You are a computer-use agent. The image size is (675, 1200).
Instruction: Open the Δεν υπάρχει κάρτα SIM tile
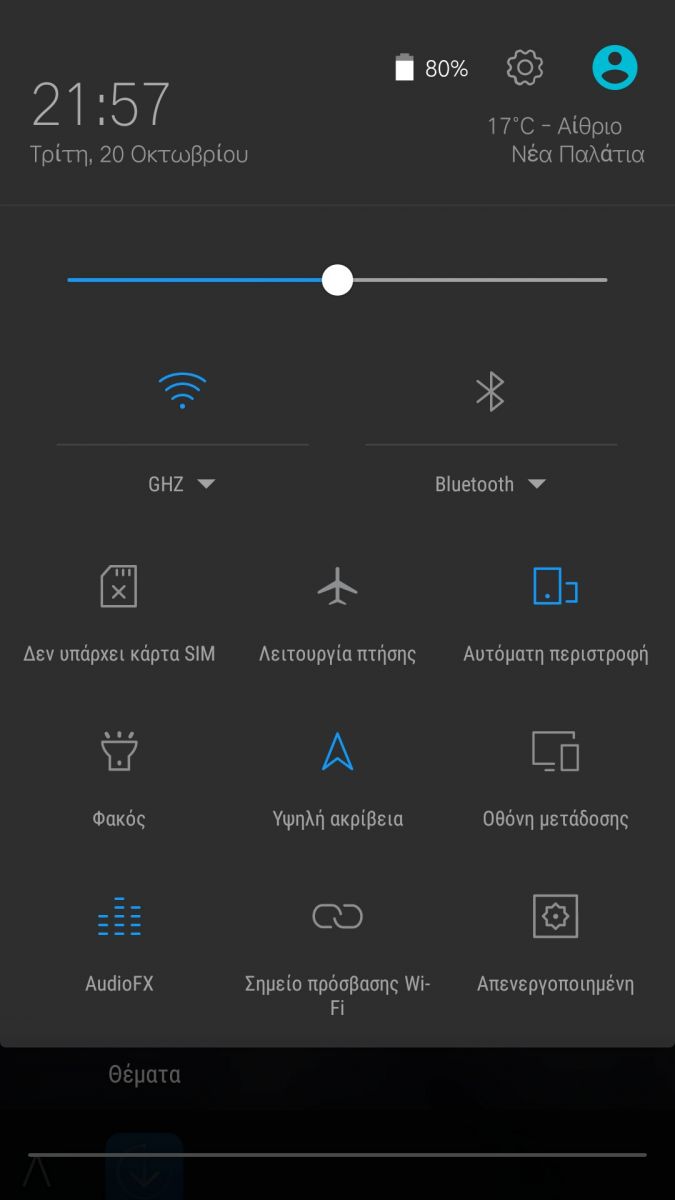(x=119, y=614)
